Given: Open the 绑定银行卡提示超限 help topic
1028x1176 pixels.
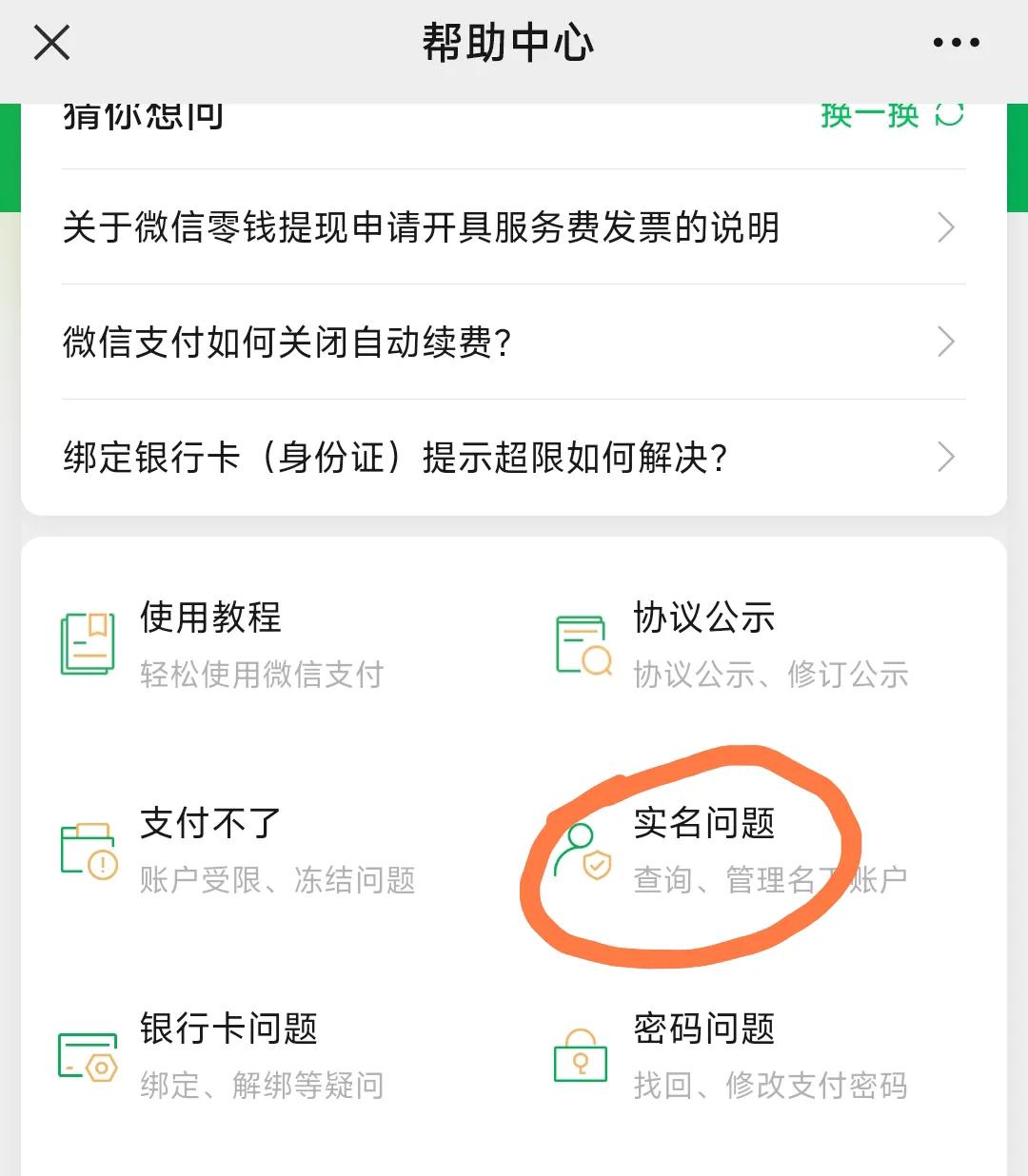Looking at the screenshot, I should [395, 458].
